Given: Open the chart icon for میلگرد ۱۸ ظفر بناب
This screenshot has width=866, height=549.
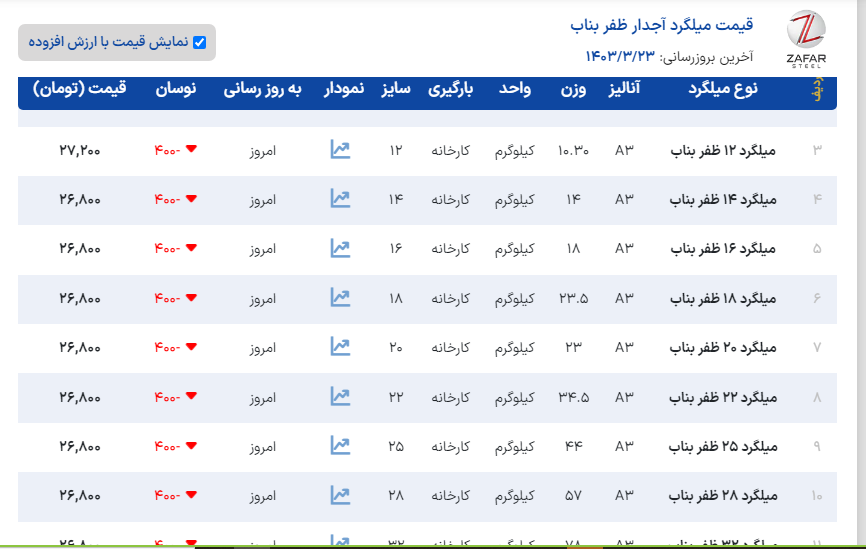Looking at the screenshot, I should coord(341,297).
